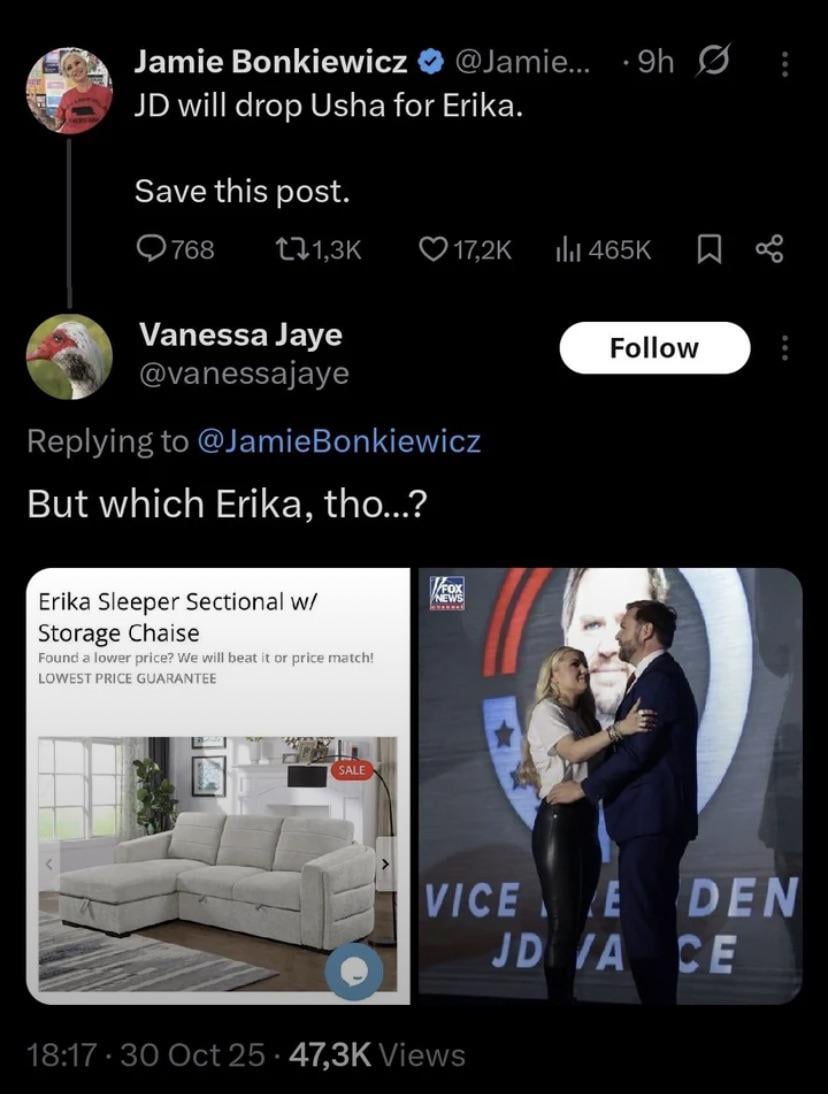The image size is (828, 1094).
Task: Open overflow menu on Vanessa Jaye's reply
Action: 784,348
